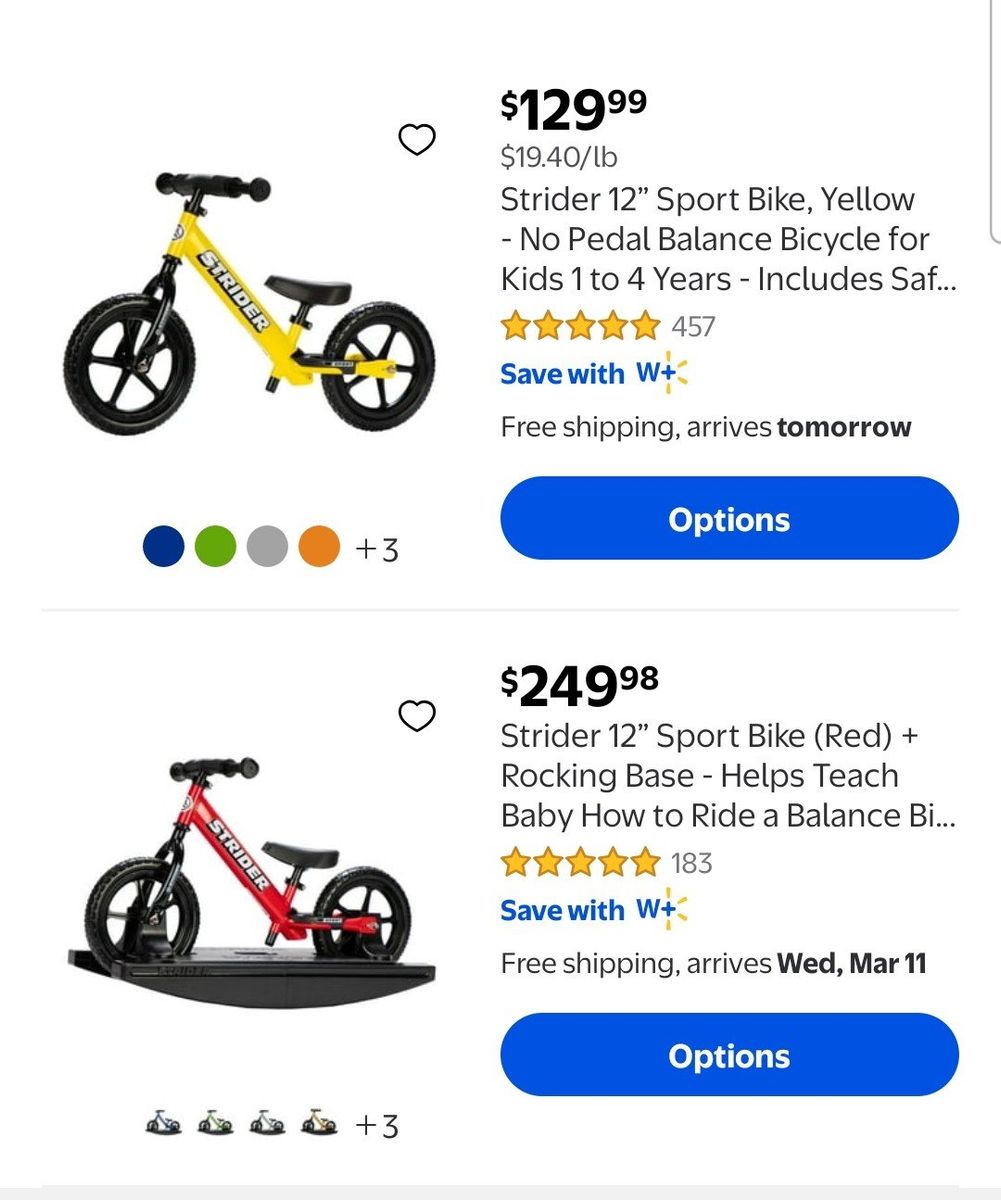Pick the orange color swatch
This screenshot has width=1001, height=1200.
tap(319, 547)
